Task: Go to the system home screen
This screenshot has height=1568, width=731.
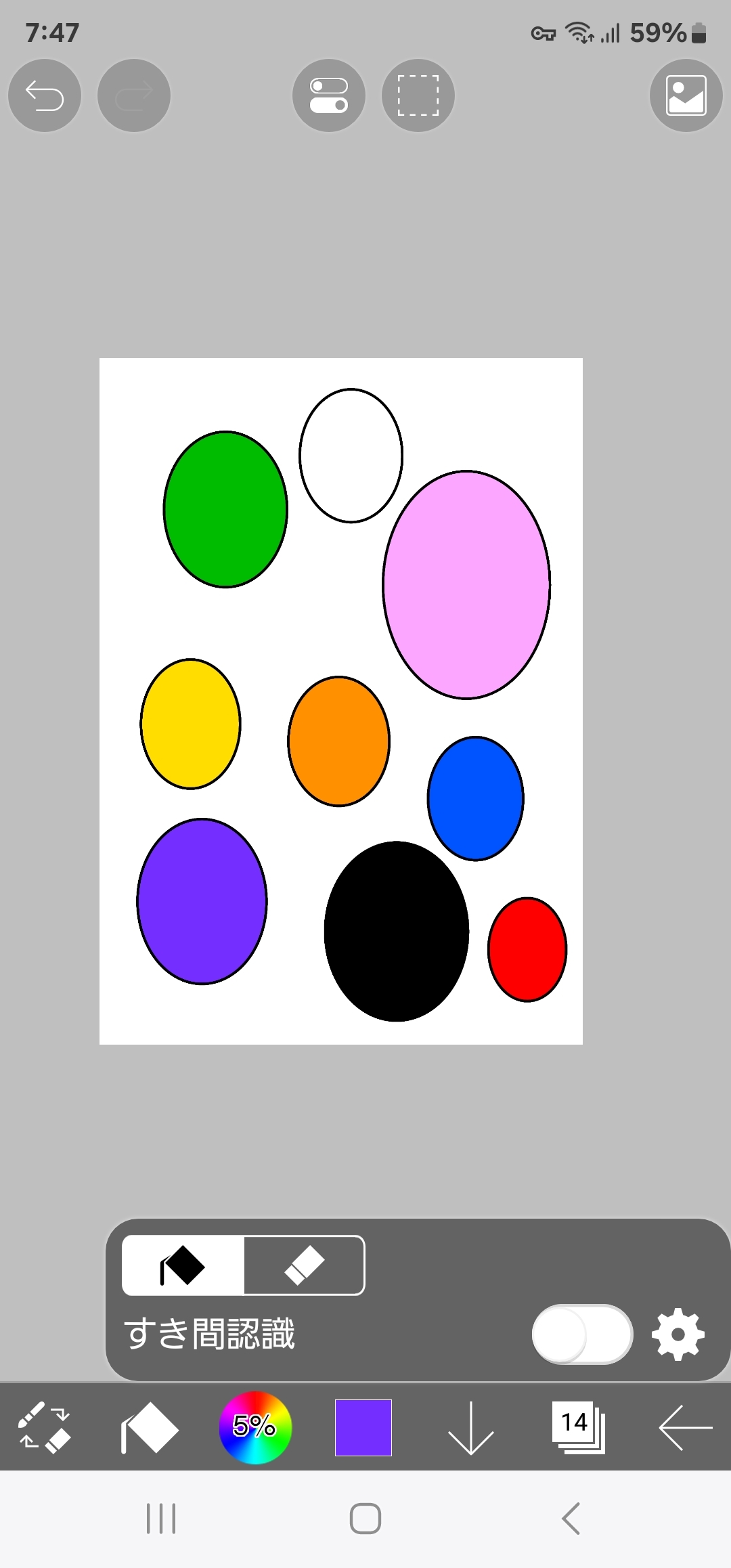Action: (x=365, y=1519)
